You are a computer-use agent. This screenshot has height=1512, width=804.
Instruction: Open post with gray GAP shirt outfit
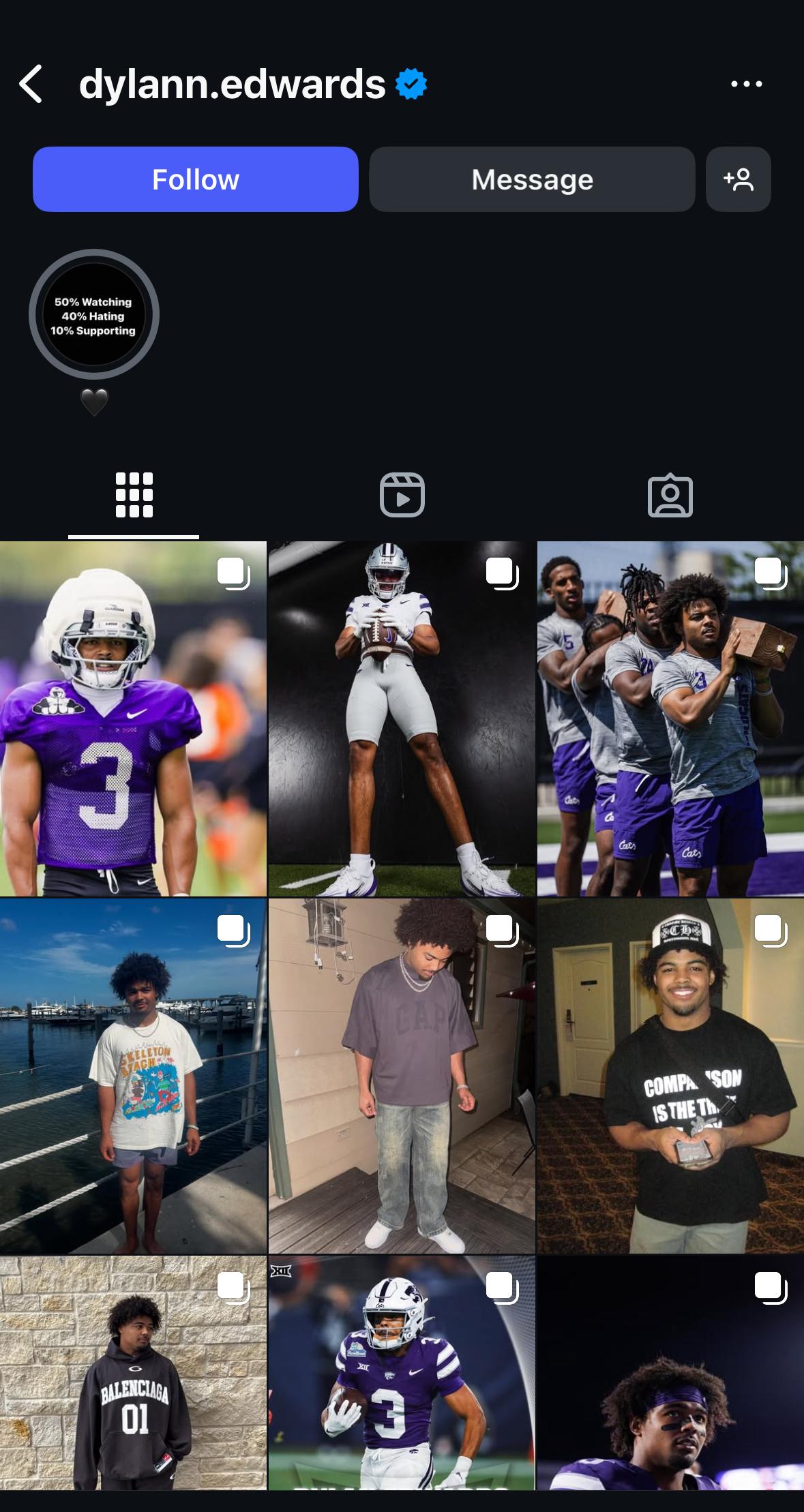click(402, 1076)
